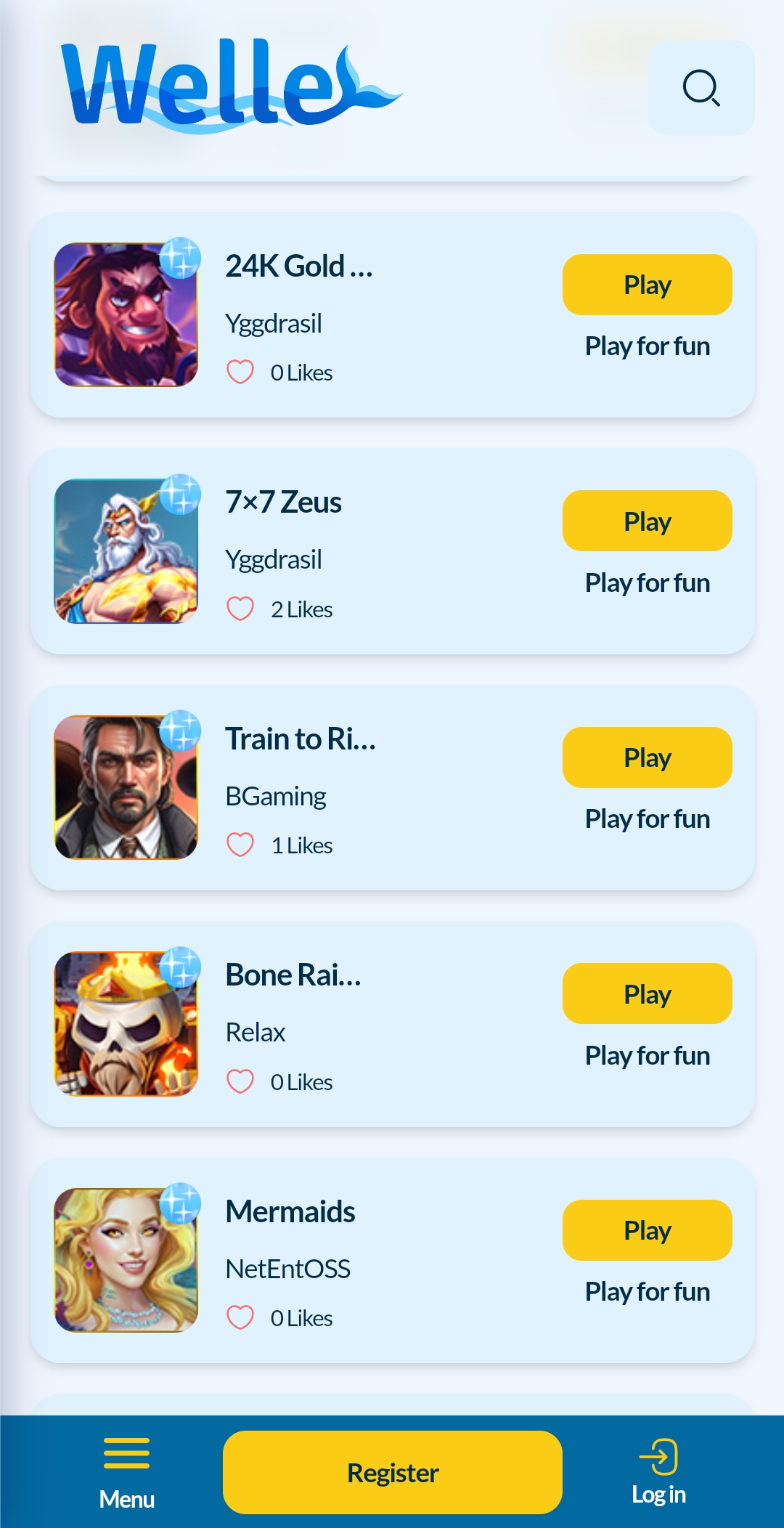Image resolution: width=784 pixels, height=1528 pixels.
Task: Open the 7×7 Zeus game thumbnail
Action: (126, 551)
